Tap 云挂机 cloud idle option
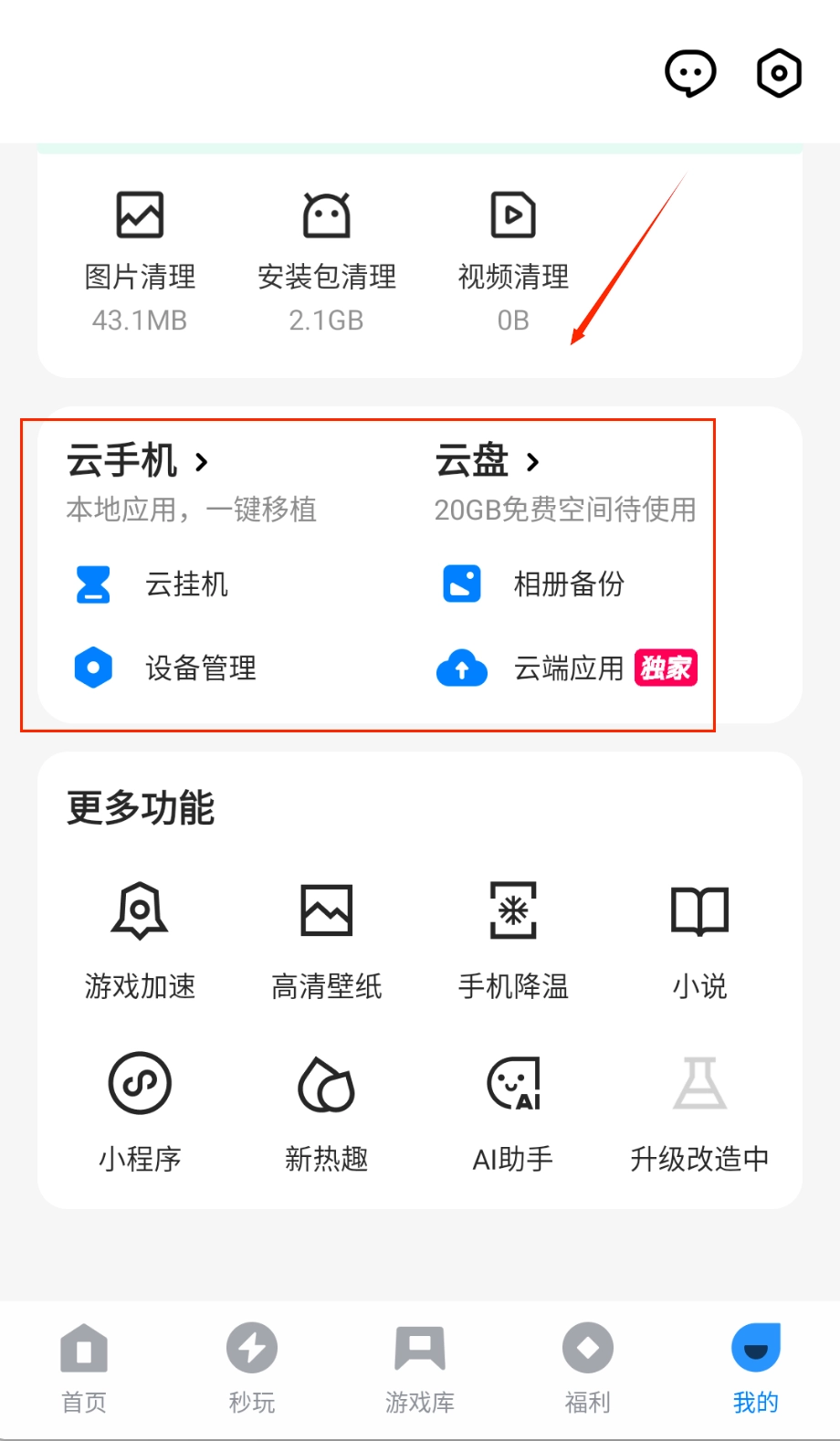Viewport: 840px width, 1441px height. 152,584
